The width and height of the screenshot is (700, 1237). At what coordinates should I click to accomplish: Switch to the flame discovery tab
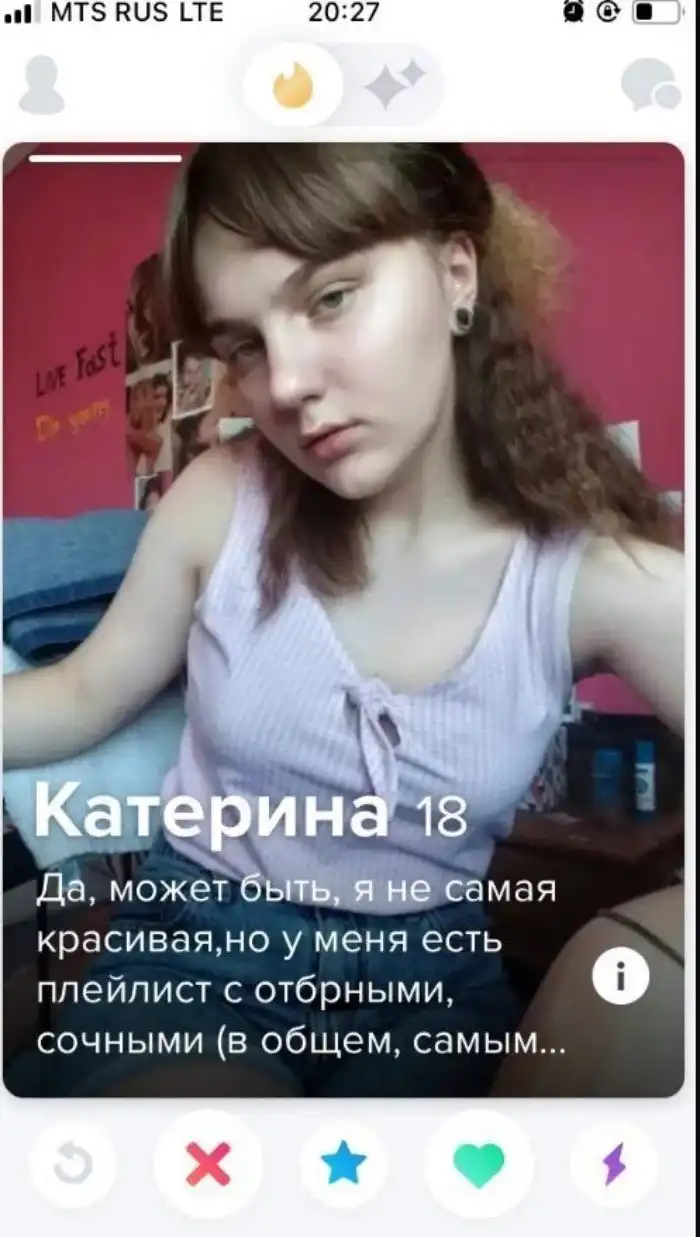(293, 85)
